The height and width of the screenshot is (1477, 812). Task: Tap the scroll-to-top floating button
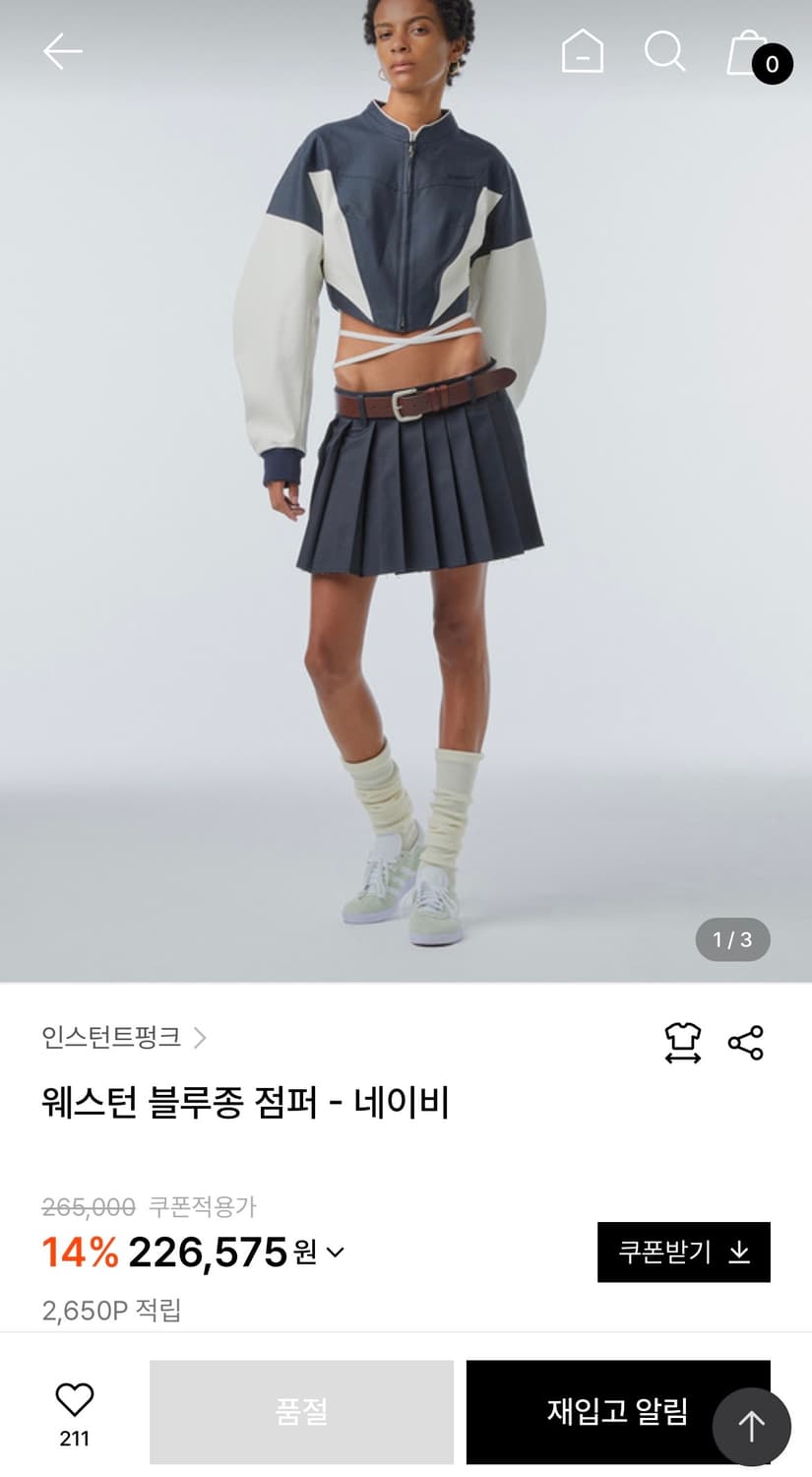751,1427
